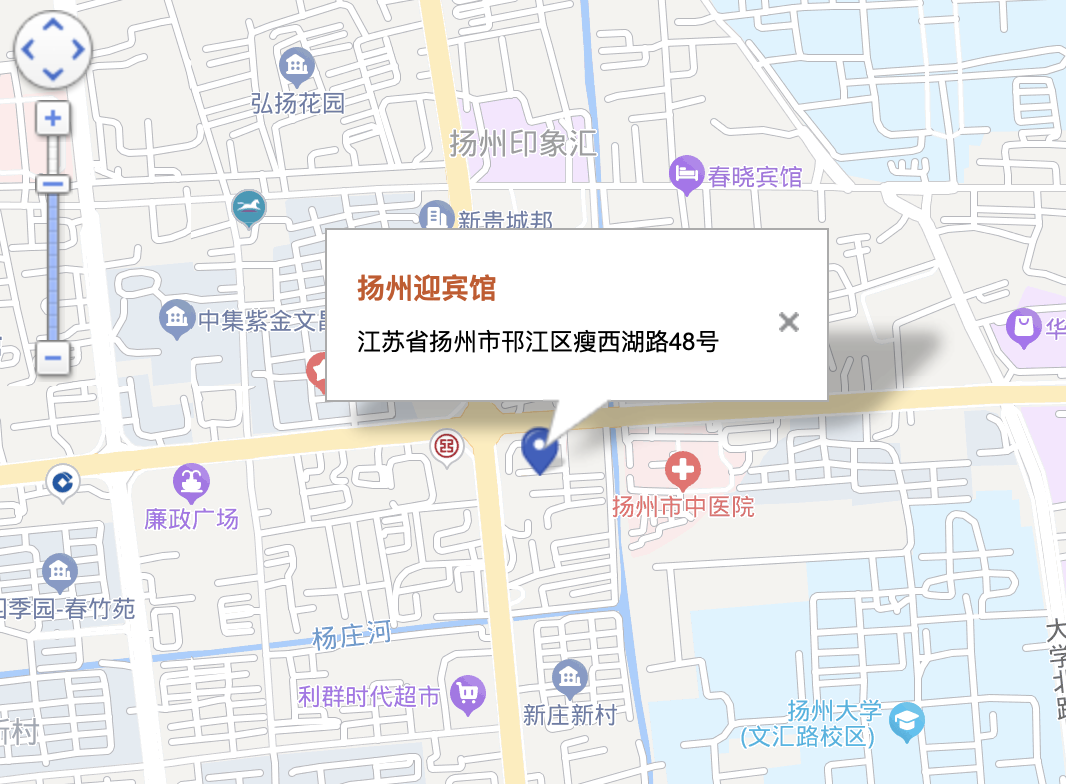Select the 春晓宾馆 hotel marker

[686, 175]
